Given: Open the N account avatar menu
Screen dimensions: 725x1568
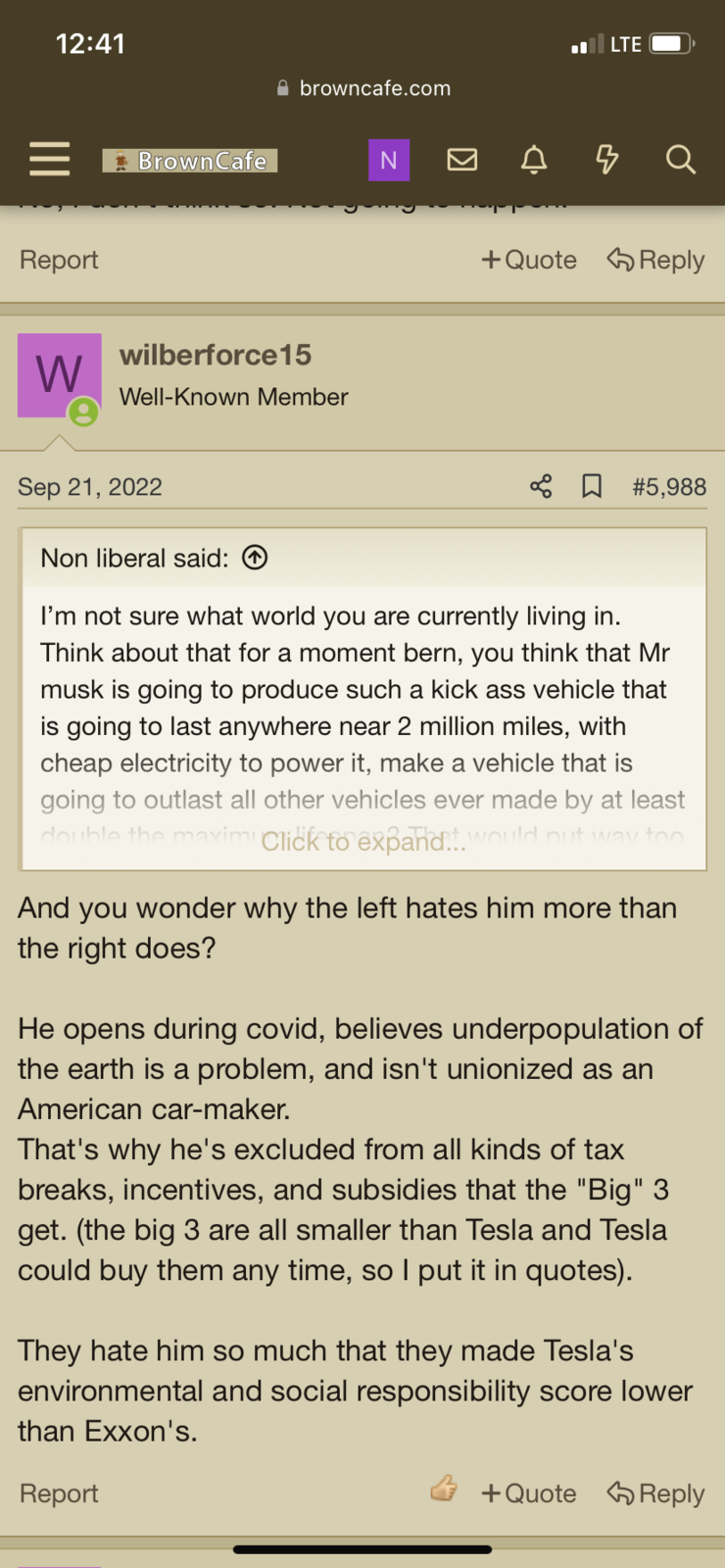Looking at the screenshot, I should coord(389,160).
